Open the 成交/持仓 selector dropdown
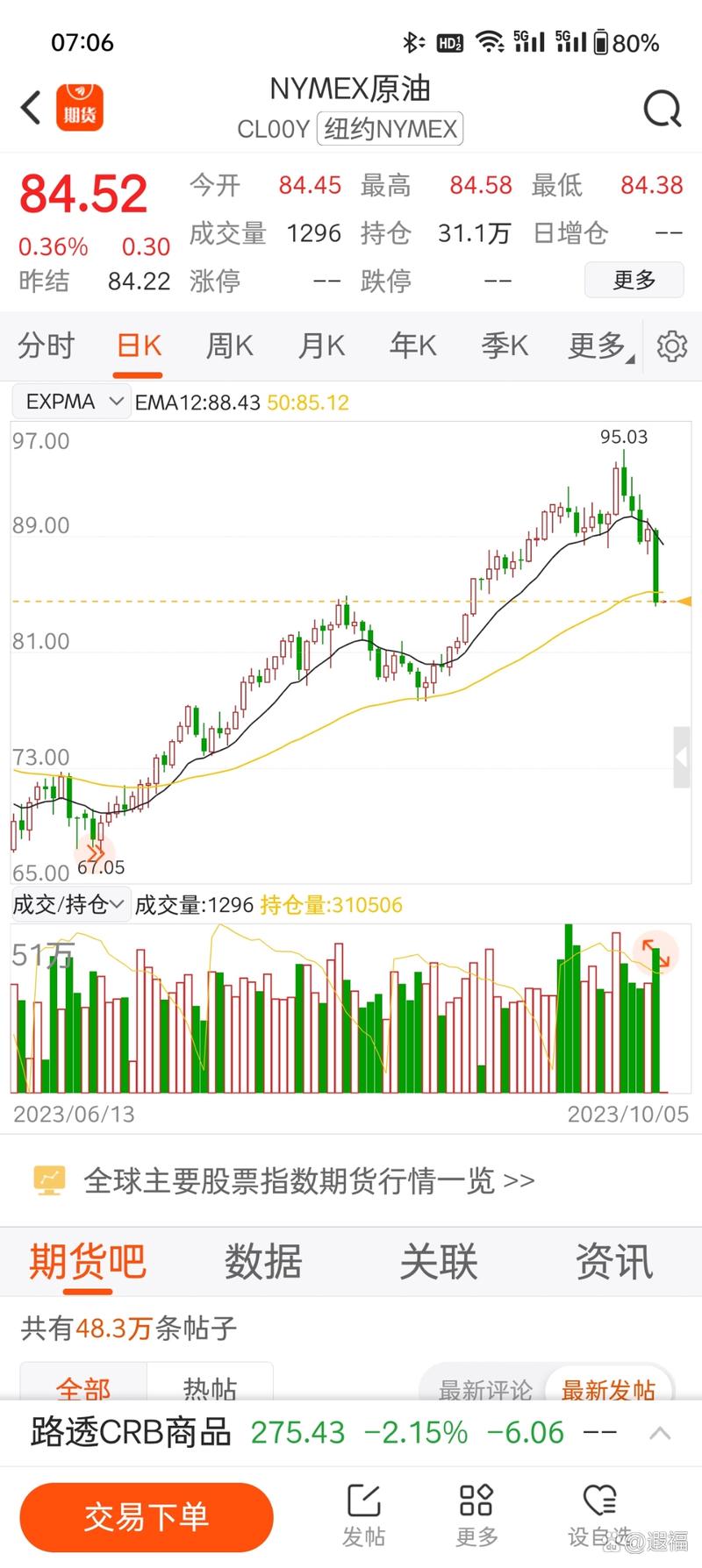This screenshot has width=702, height=1568. point(68,903)
